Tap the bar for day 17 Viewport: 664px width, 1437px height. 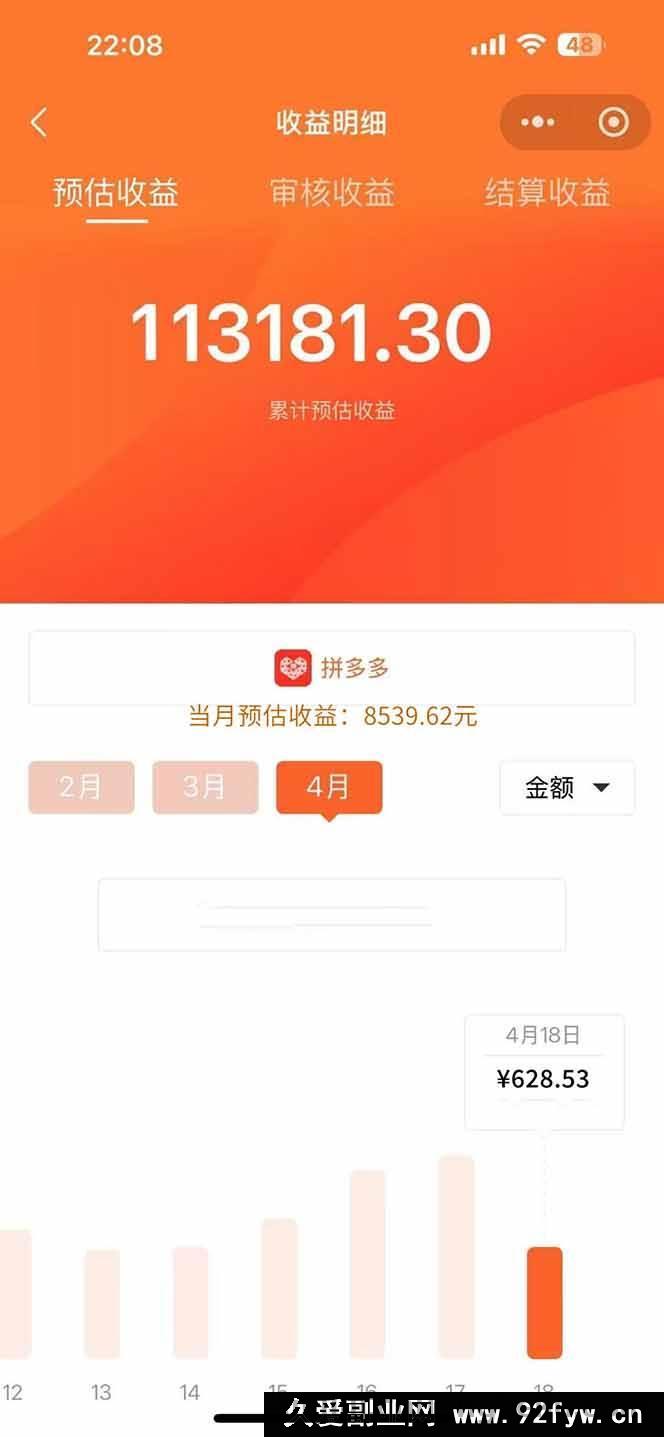[x=456, y=1256]
